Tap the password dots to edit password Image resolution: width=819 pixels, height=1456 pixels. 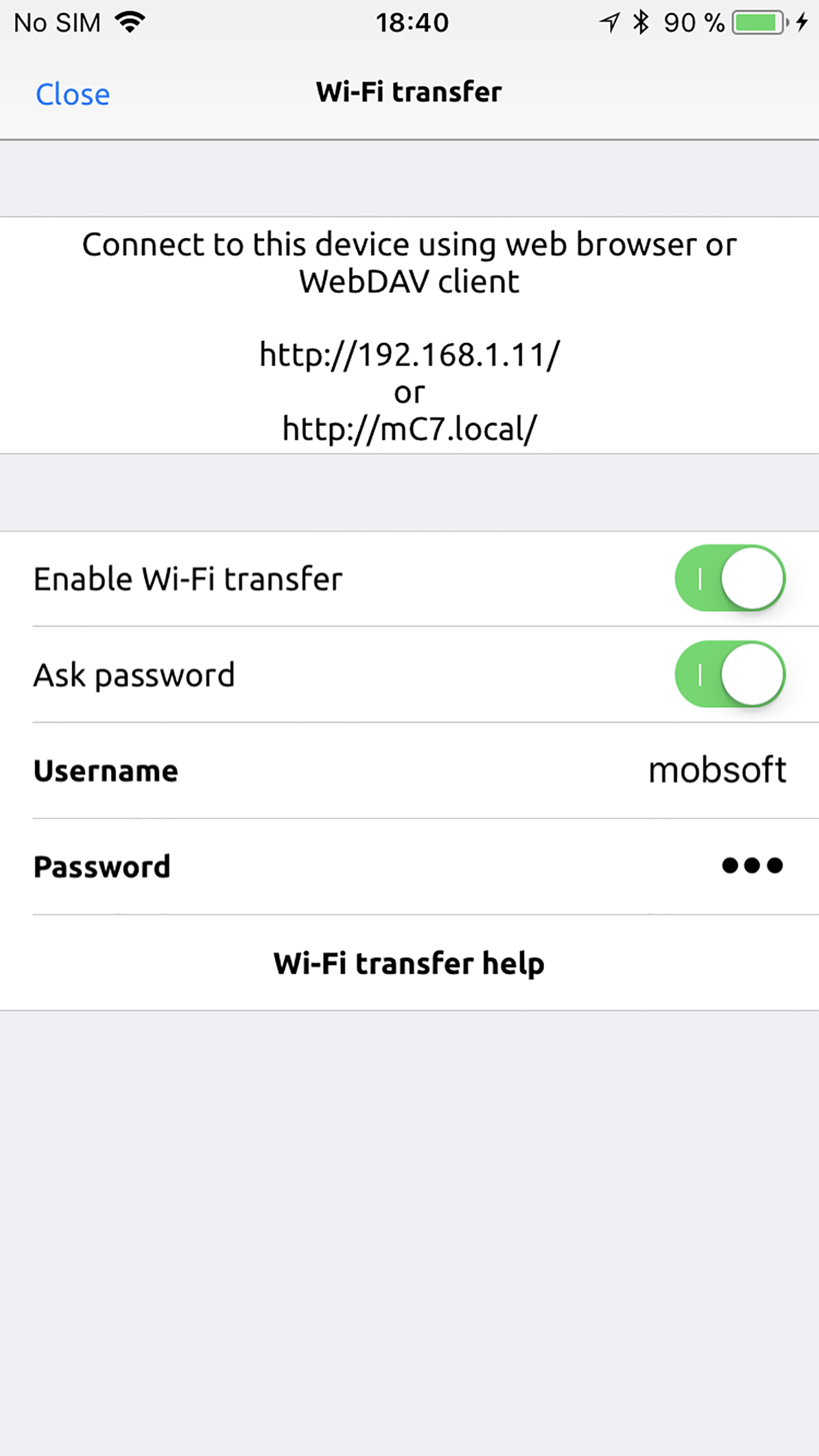point(752,866)
